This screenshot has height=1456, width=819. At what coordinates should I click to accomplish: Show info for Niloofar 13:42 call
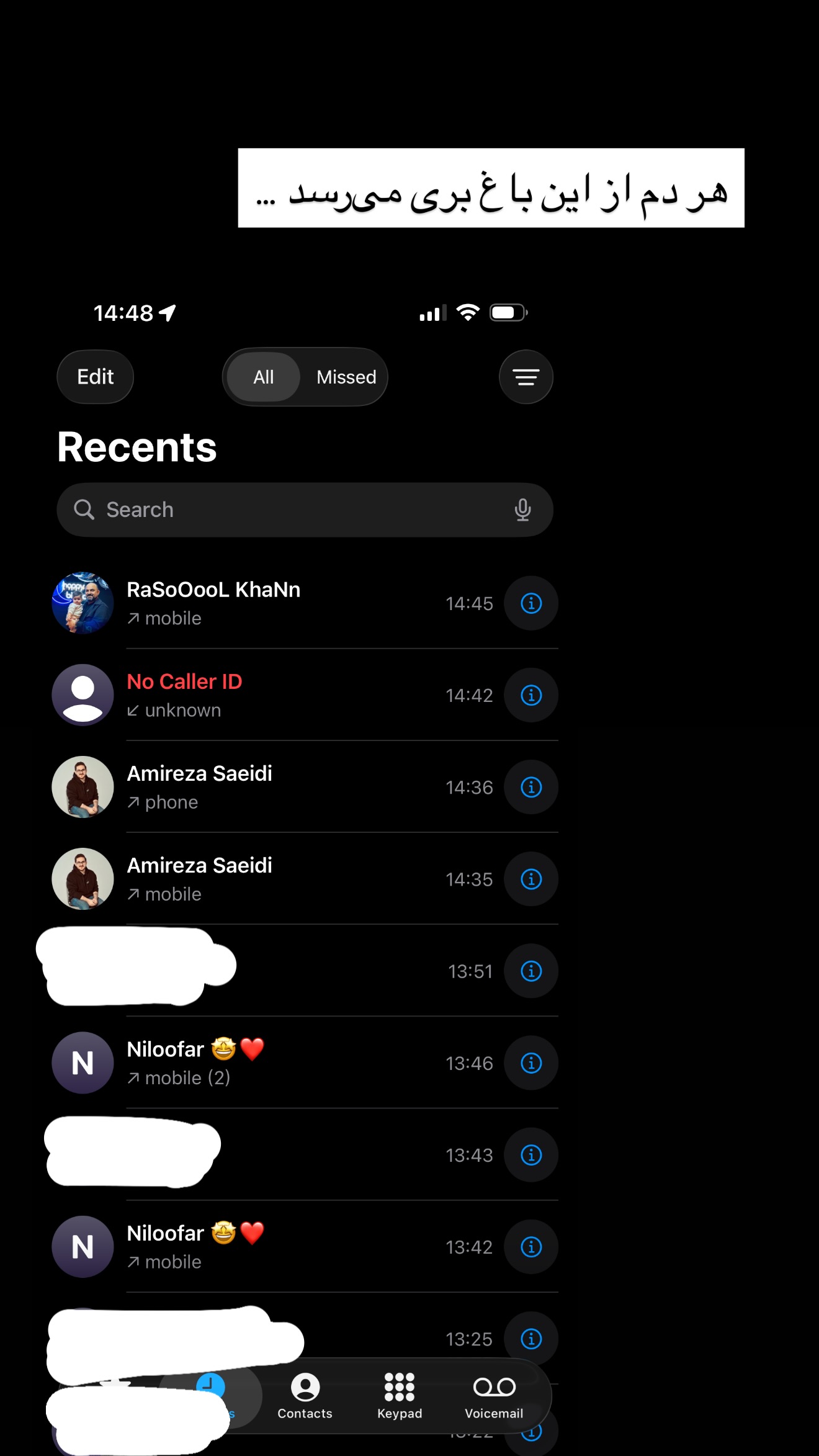coord(531,1247)
